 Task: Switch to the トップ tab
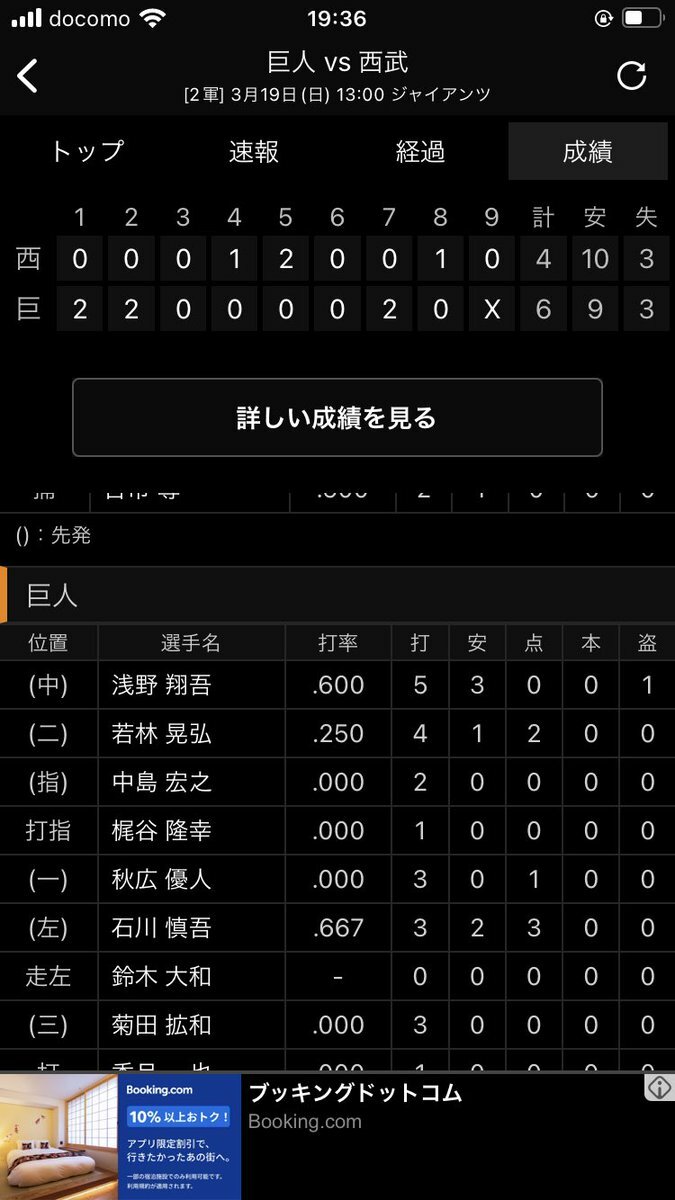point(86,152)
